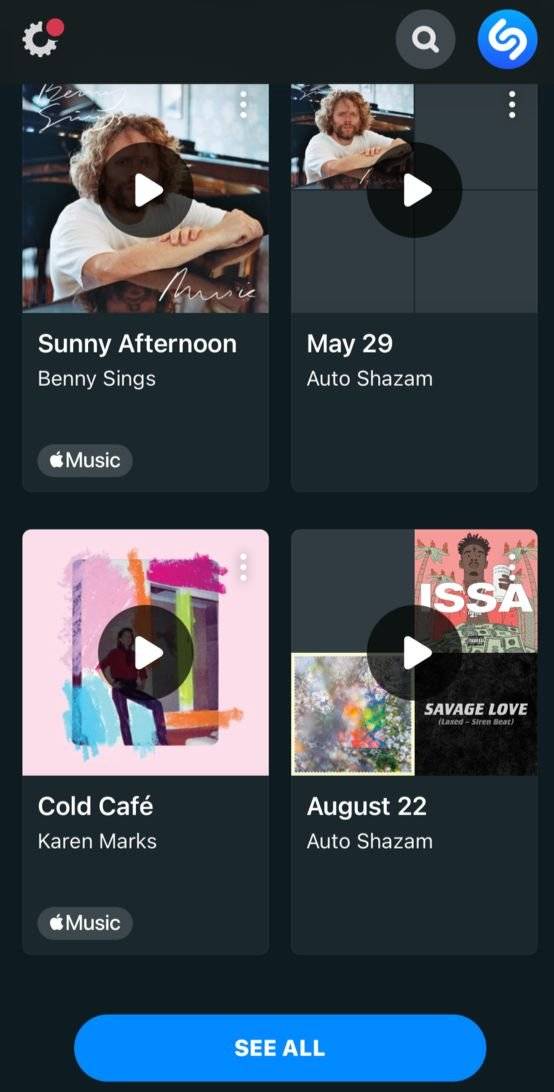Open settings via the gear icon
This screenshot has width=554, height=1092.
pyautogui.click(x=42, y=38)
